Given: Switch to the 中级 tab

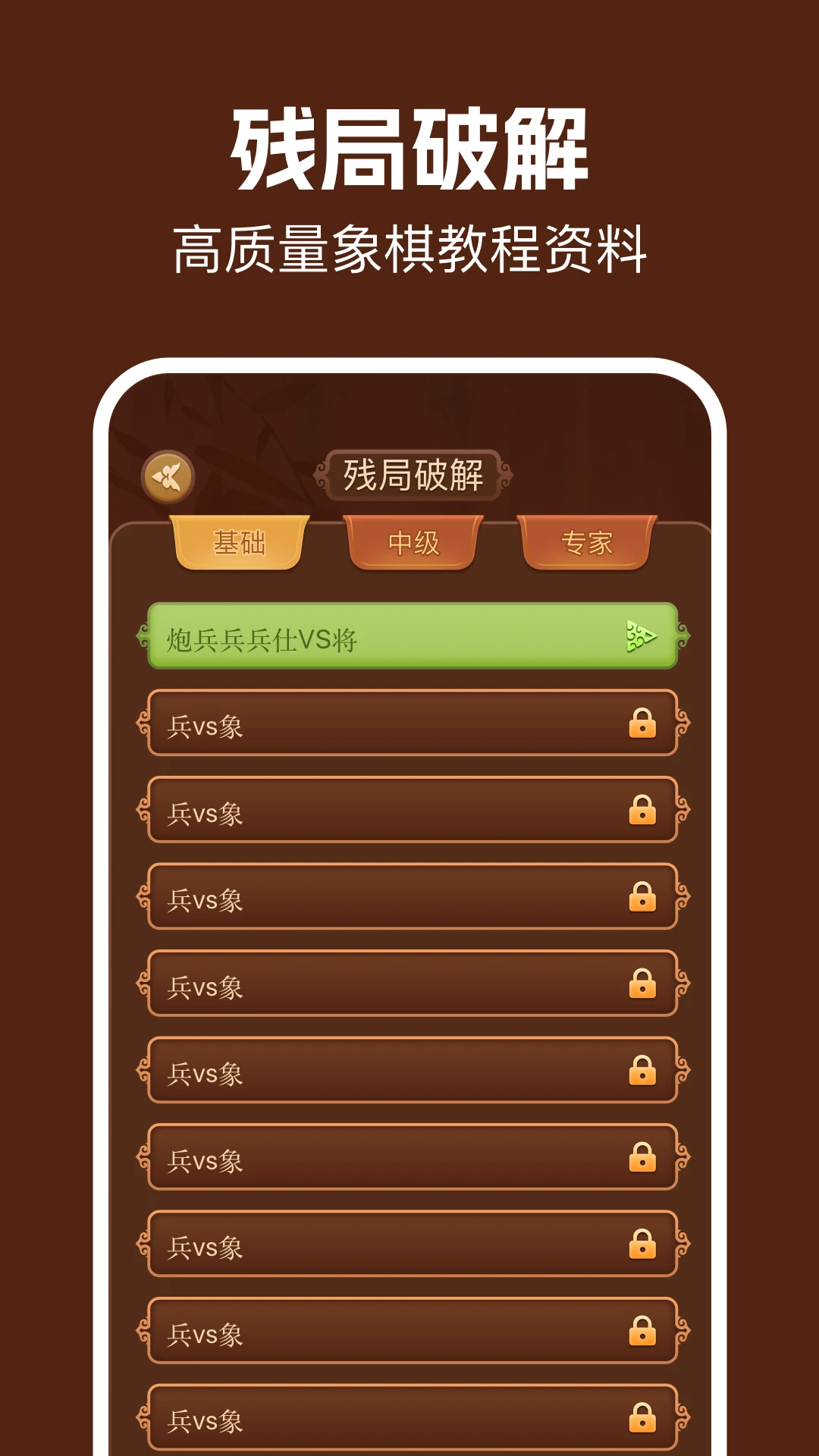Looking at the screenshot, I should pyautogui.click(x=414, y=542).
